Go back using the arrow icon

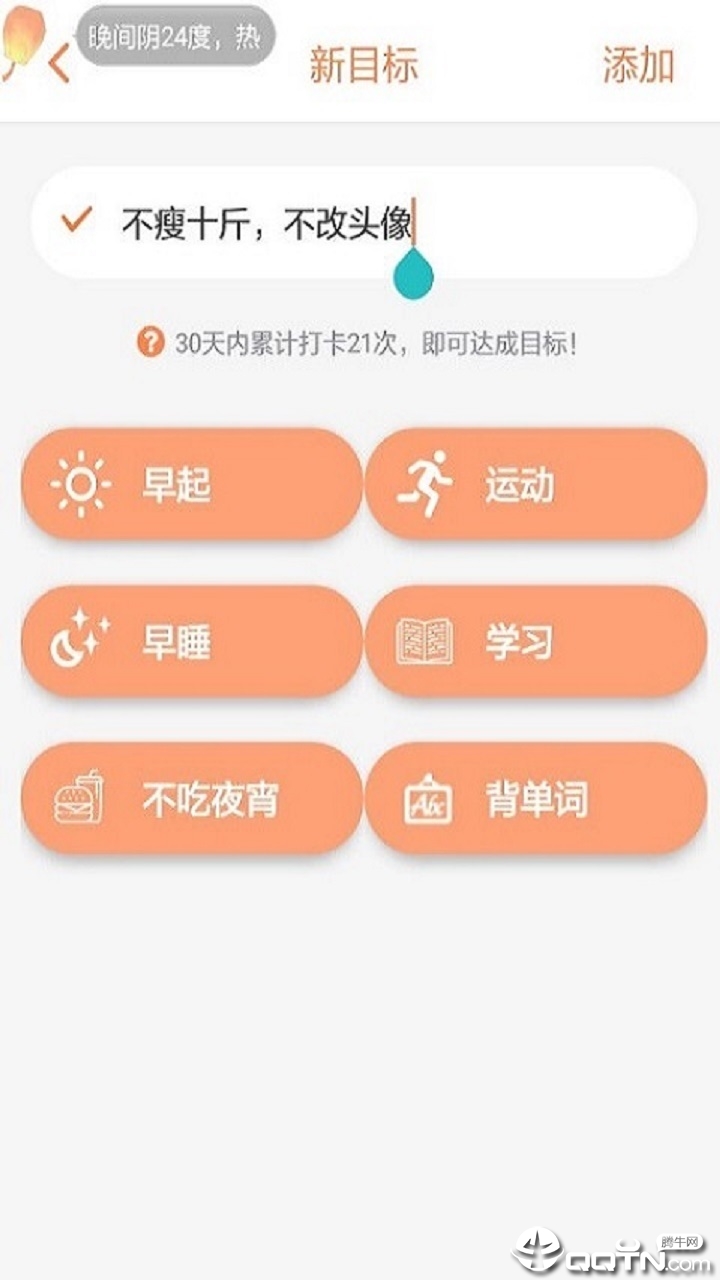click(x=59, y=65)
